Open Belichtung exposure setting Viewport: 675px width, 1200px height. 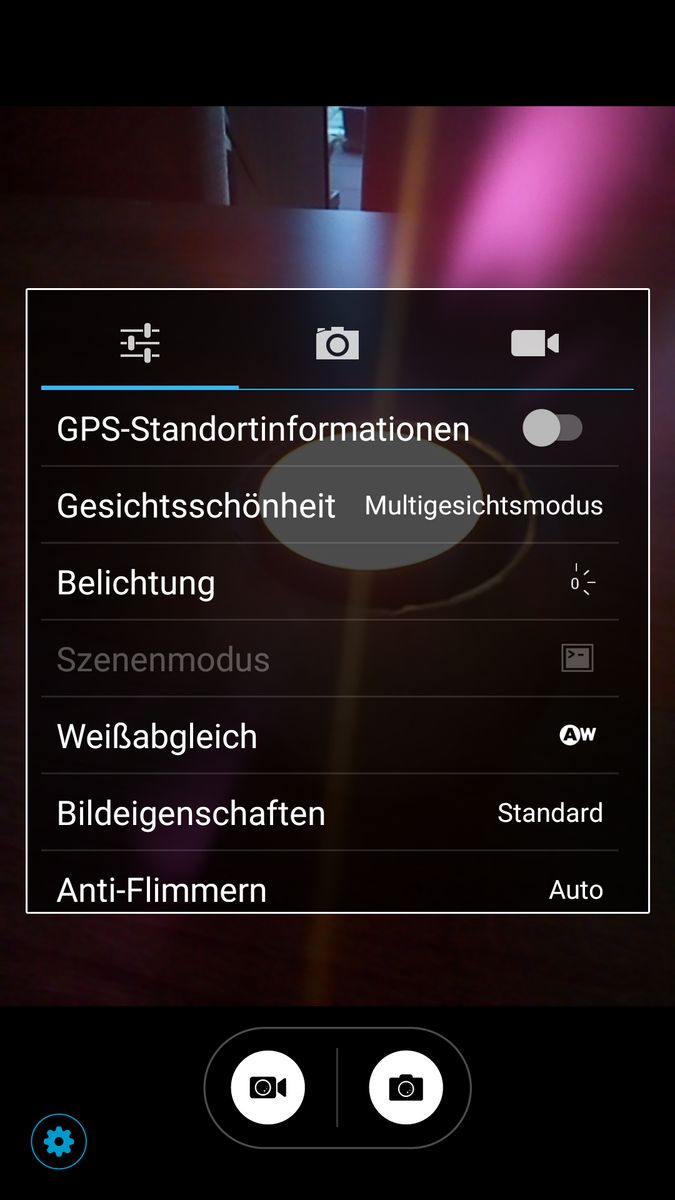click(x=330, y=583)
